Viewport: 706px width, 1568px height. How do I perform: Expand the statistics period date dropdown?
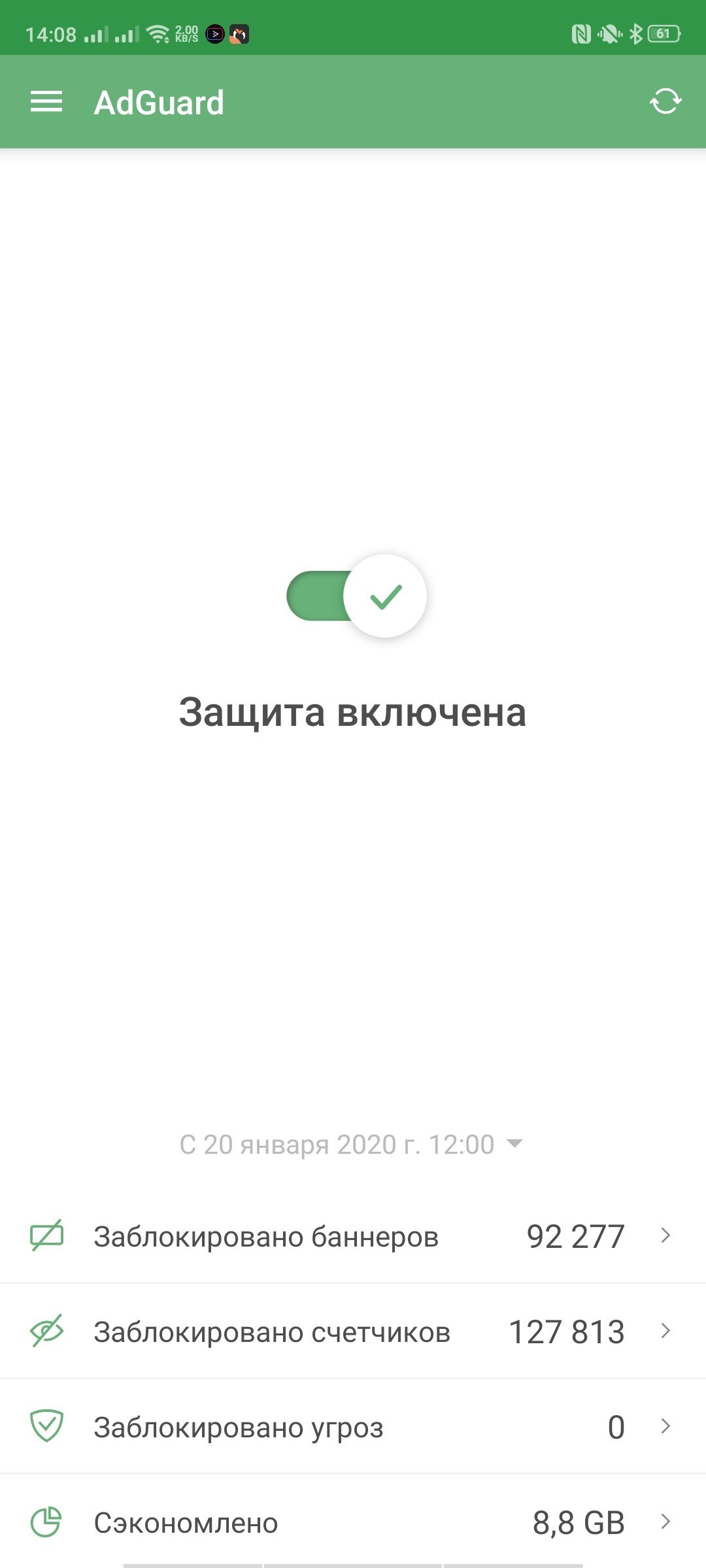tap(352, 1145)
